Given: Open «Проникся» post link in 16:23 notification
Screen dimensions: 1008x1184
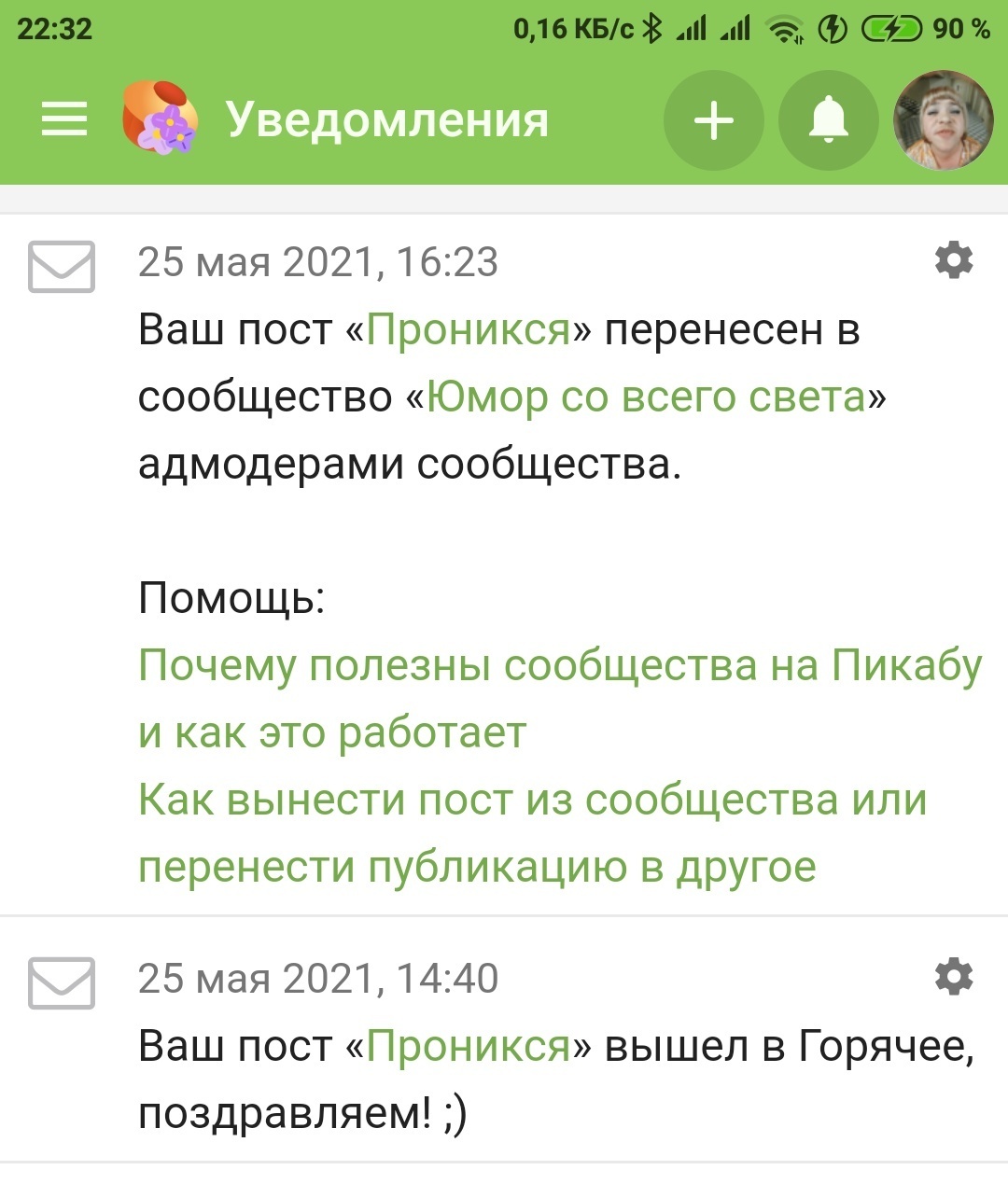Looking at the screenshot, I should click(x=469, y=330).
